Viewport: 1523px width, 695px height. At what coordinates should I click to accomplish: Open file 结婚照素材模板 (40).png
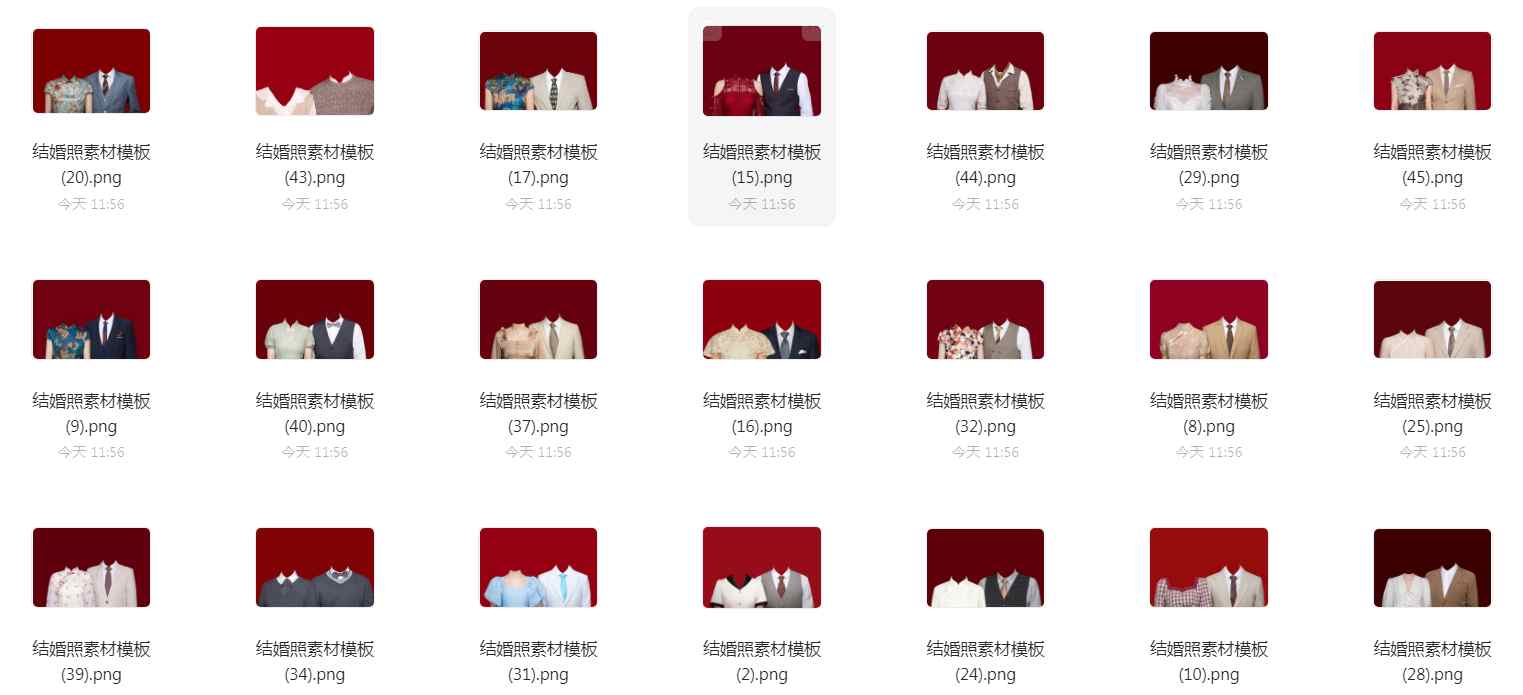[x=315, y=320]
